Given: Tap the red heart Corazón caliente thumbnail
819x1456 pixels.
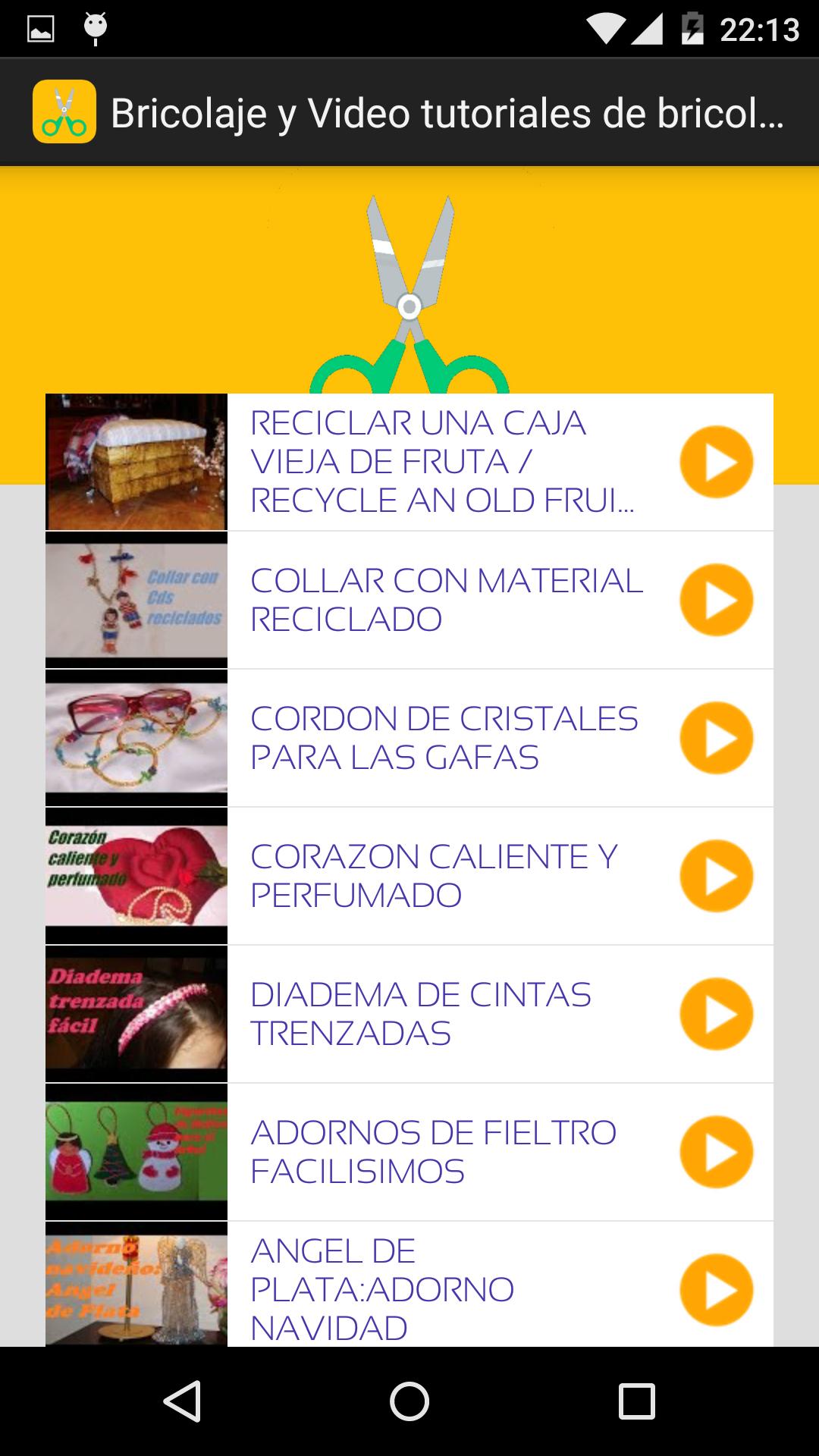Looking at the screenshot, I should point(136,875).
